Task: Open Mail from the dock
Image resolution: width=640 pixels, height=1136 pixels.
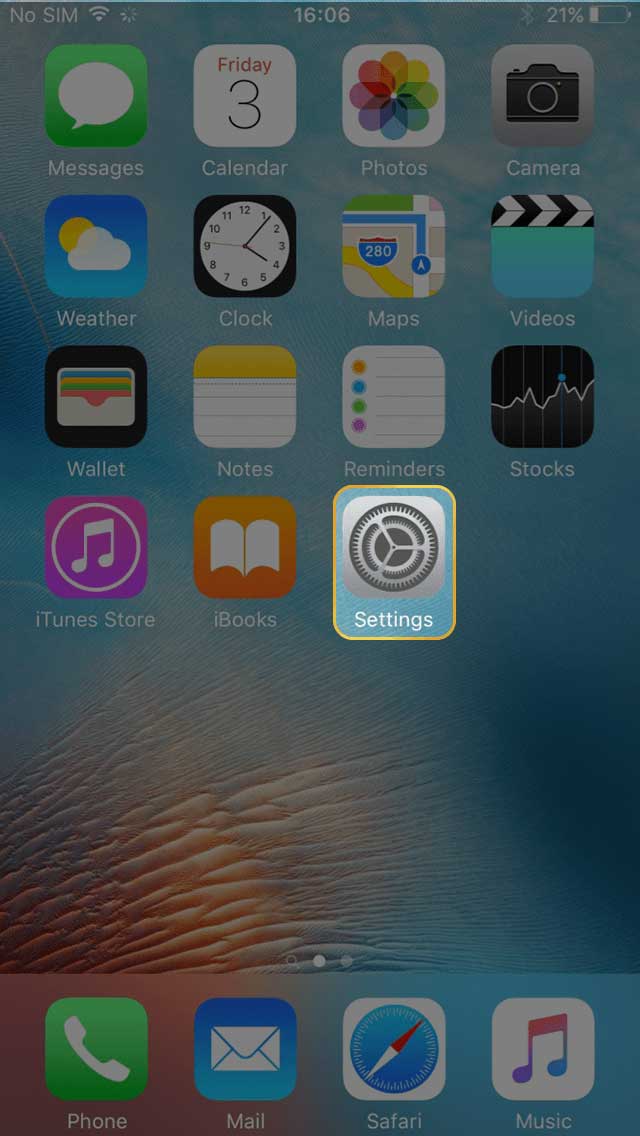Action: point(244,1048)
